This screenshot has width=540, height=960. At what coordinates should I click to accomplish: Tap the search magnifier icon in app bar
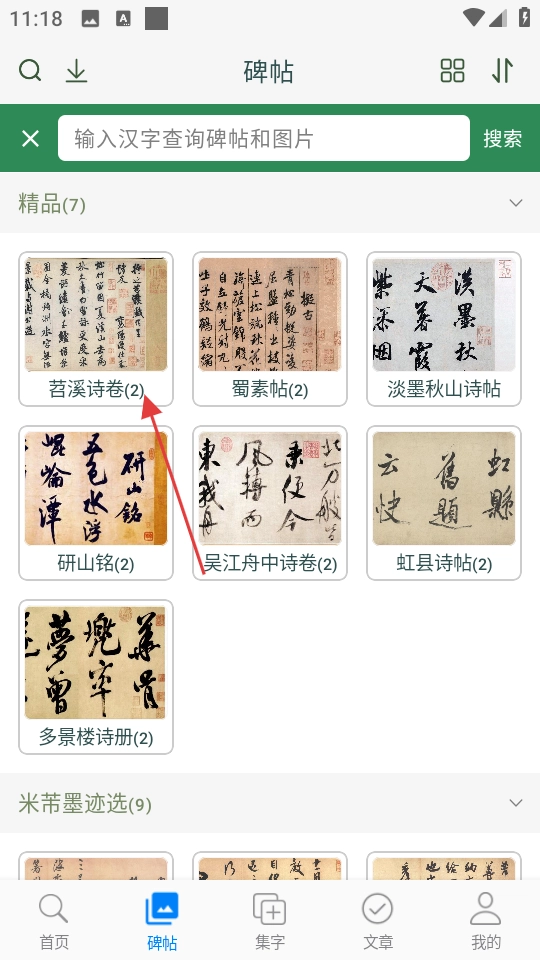[x=30, y=70]
